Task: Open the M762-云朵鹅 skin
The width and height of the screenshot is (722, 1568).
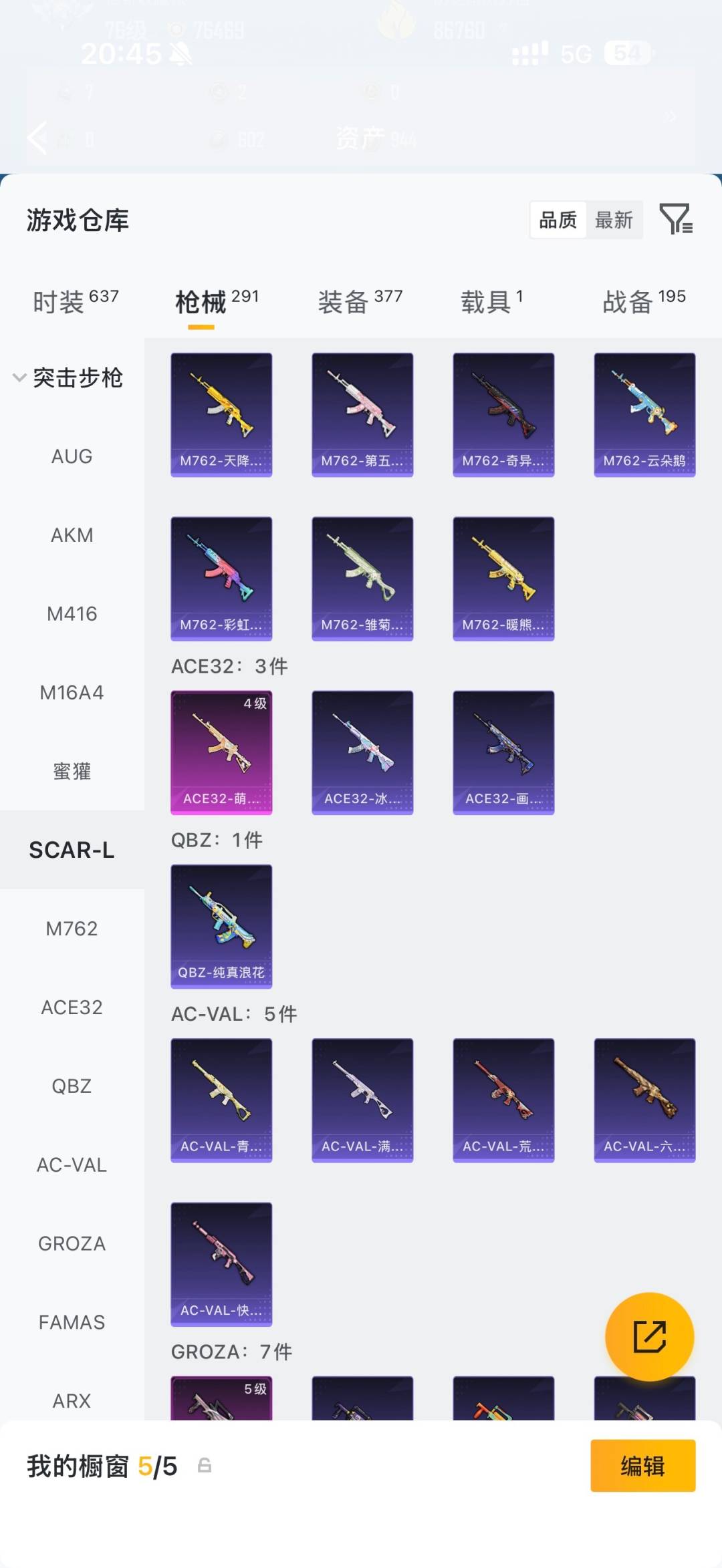Action: click(x=644, y=414)
